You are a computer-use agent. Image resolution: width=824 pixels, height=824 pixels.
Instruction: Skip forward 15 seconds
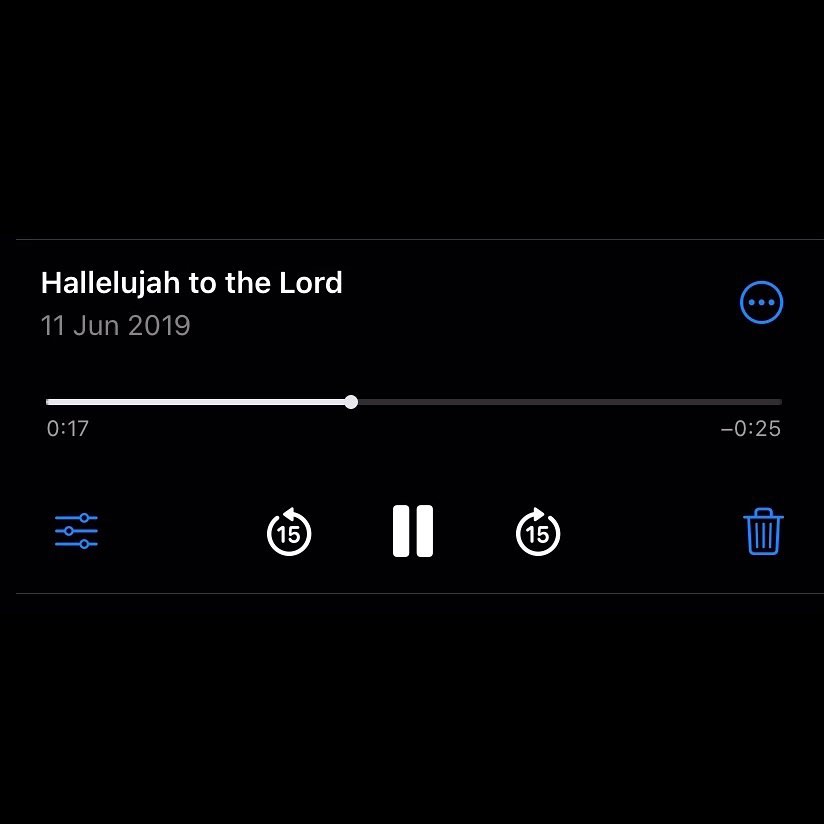click(538, 532)
